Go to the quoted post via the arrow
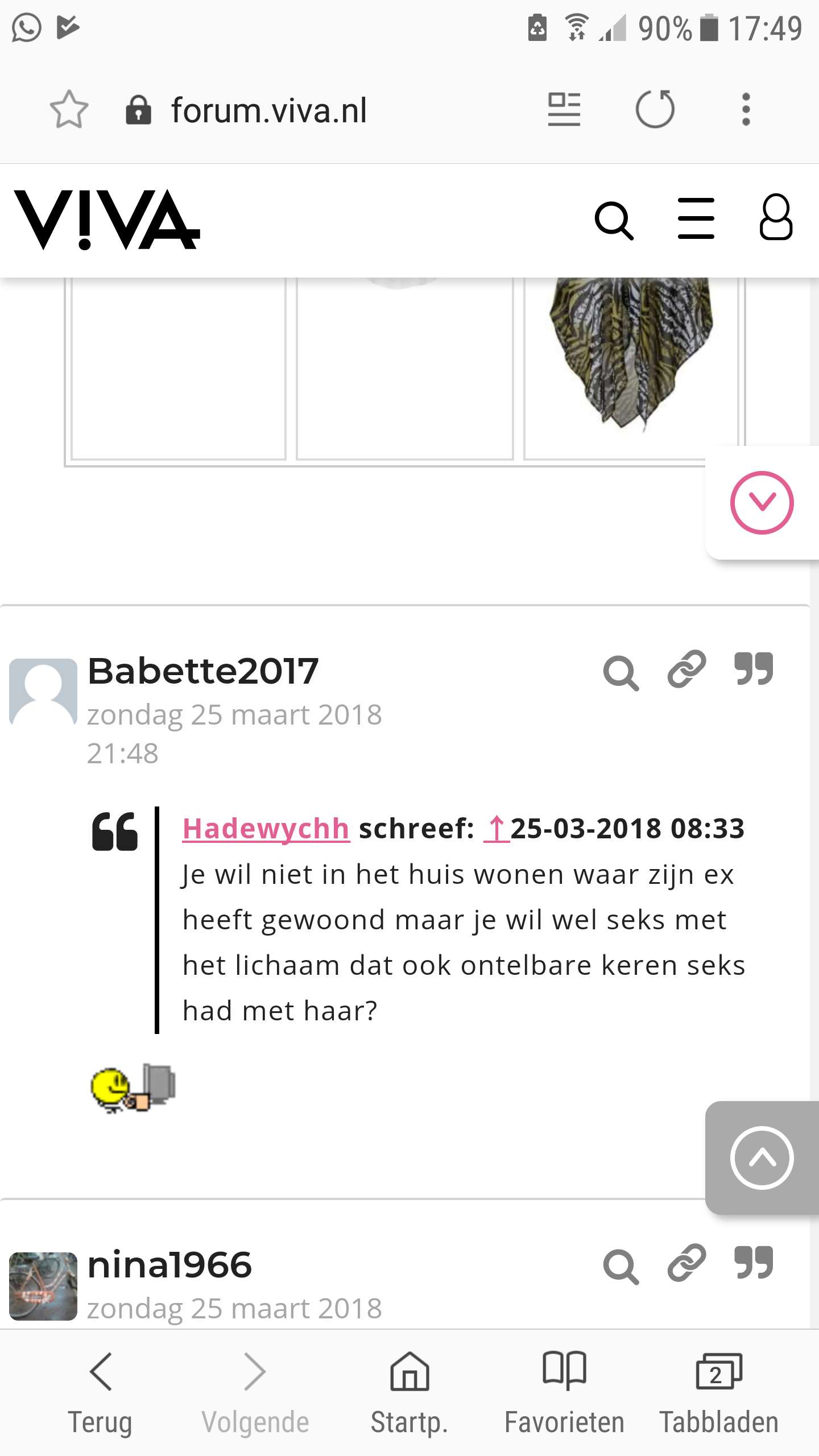819x1456 pixels. [x=497, y=829]
